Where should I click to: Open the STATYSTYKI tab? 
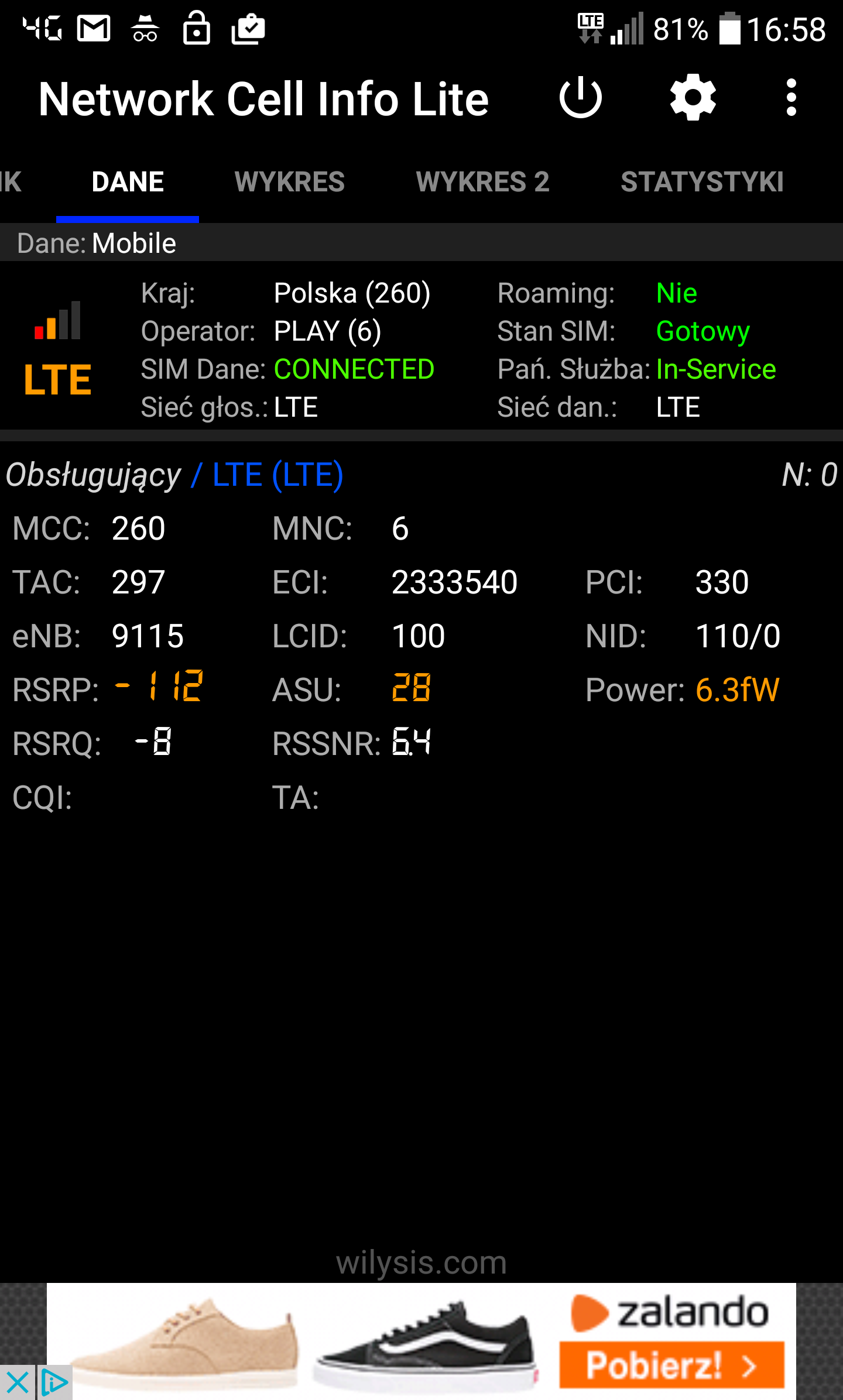tap(702, 182)
